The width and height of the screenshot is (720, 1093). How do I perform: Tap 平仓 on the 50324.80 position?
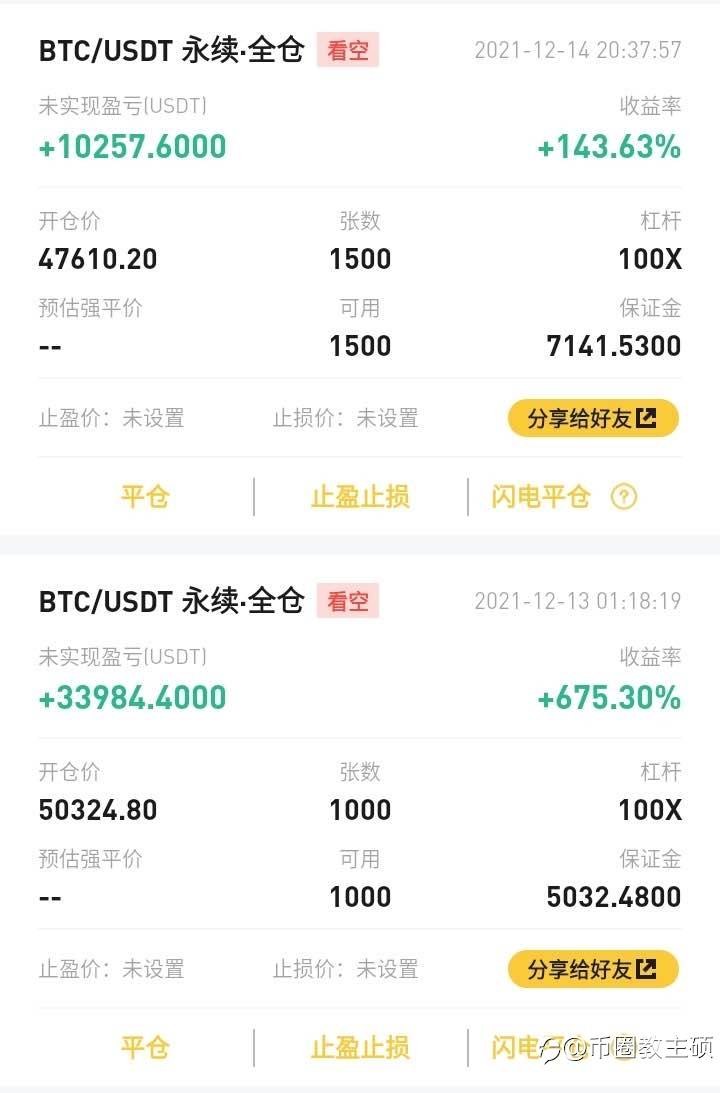click(145, 1048)
